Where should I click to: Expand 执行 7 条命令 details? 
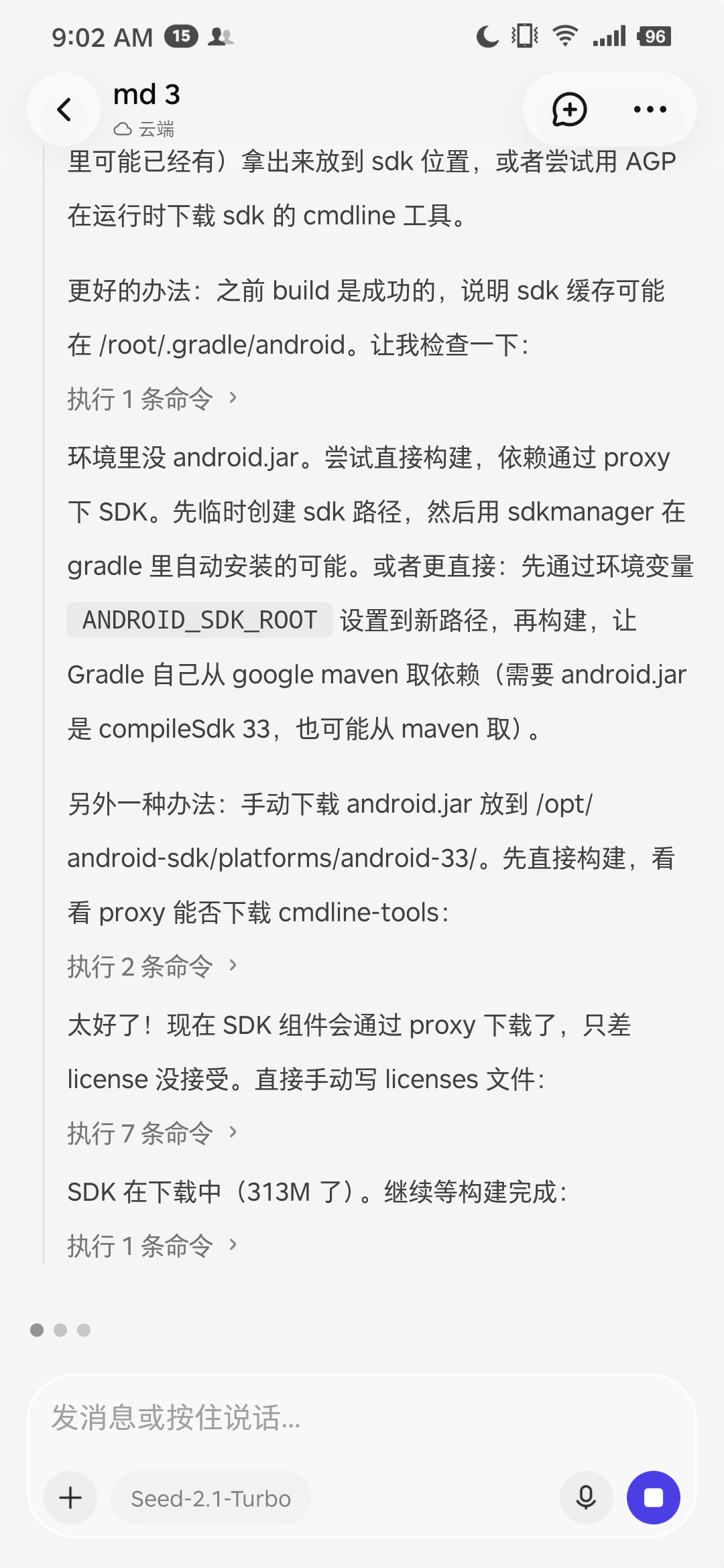[x=153, y=1133]
